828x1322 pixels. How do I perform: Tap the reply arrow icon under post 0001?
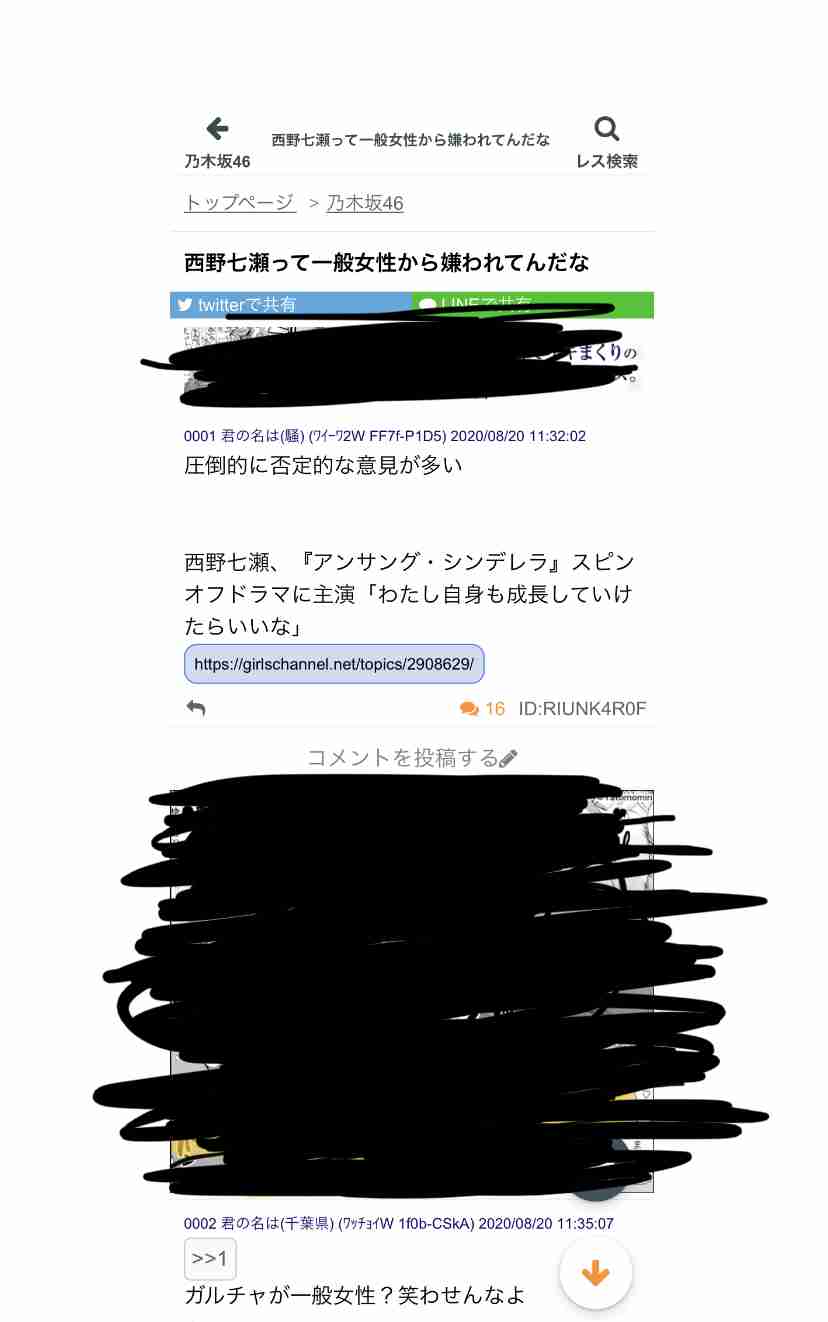tap(196, 708)
